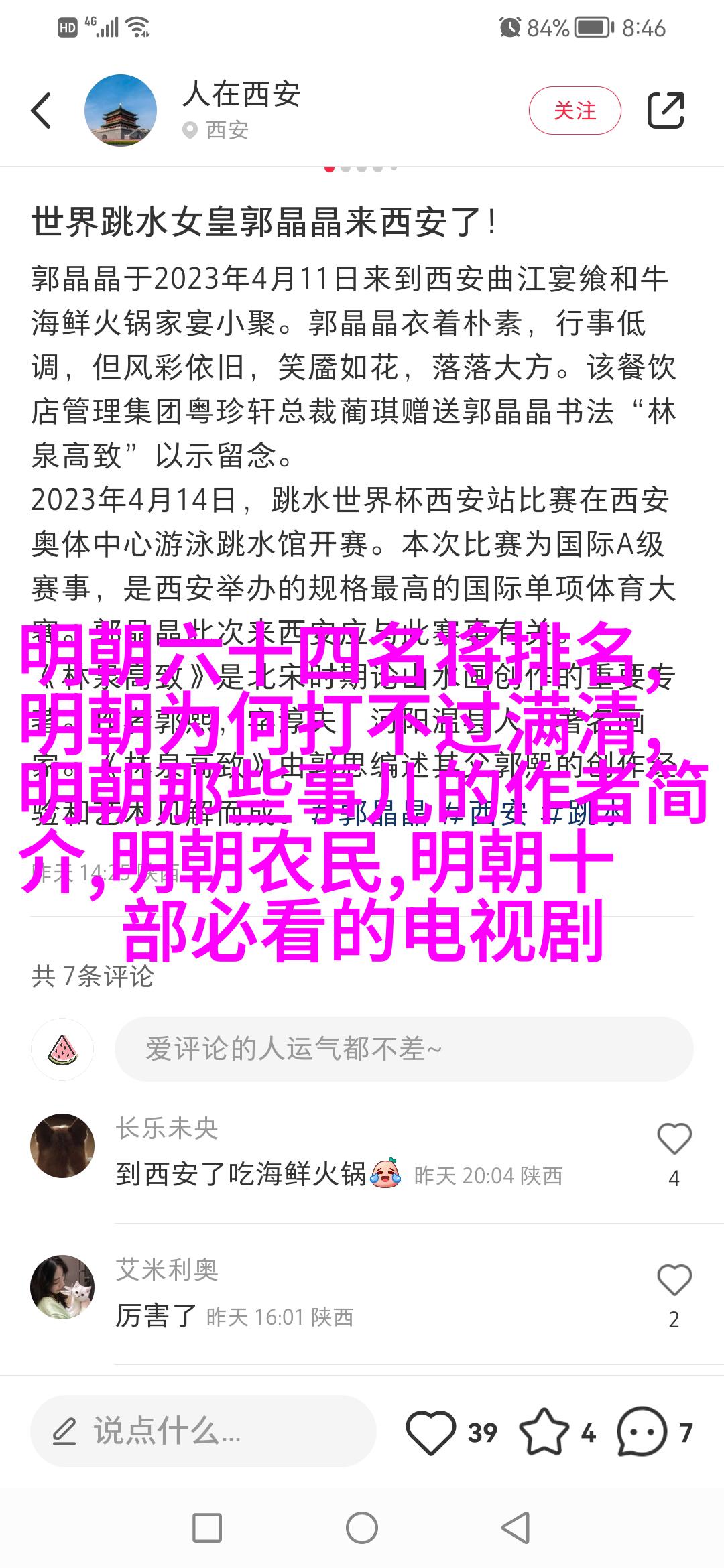Open 长乐未央's profile avatar
This screenshot has height=1568, width=724.
click(x=62, y=1145)
